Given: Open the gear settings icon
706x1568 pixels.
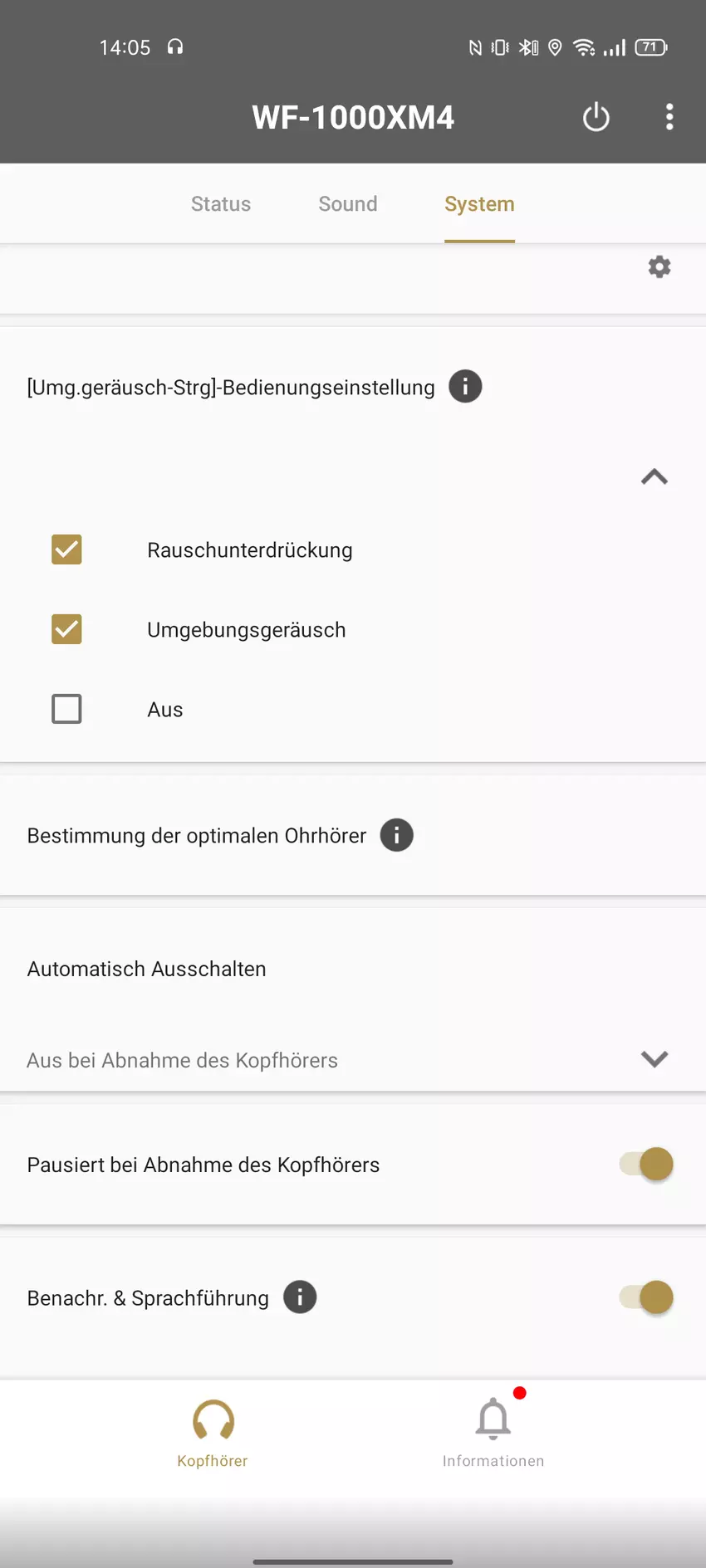Looking at the screenshot, I should 659,267.
